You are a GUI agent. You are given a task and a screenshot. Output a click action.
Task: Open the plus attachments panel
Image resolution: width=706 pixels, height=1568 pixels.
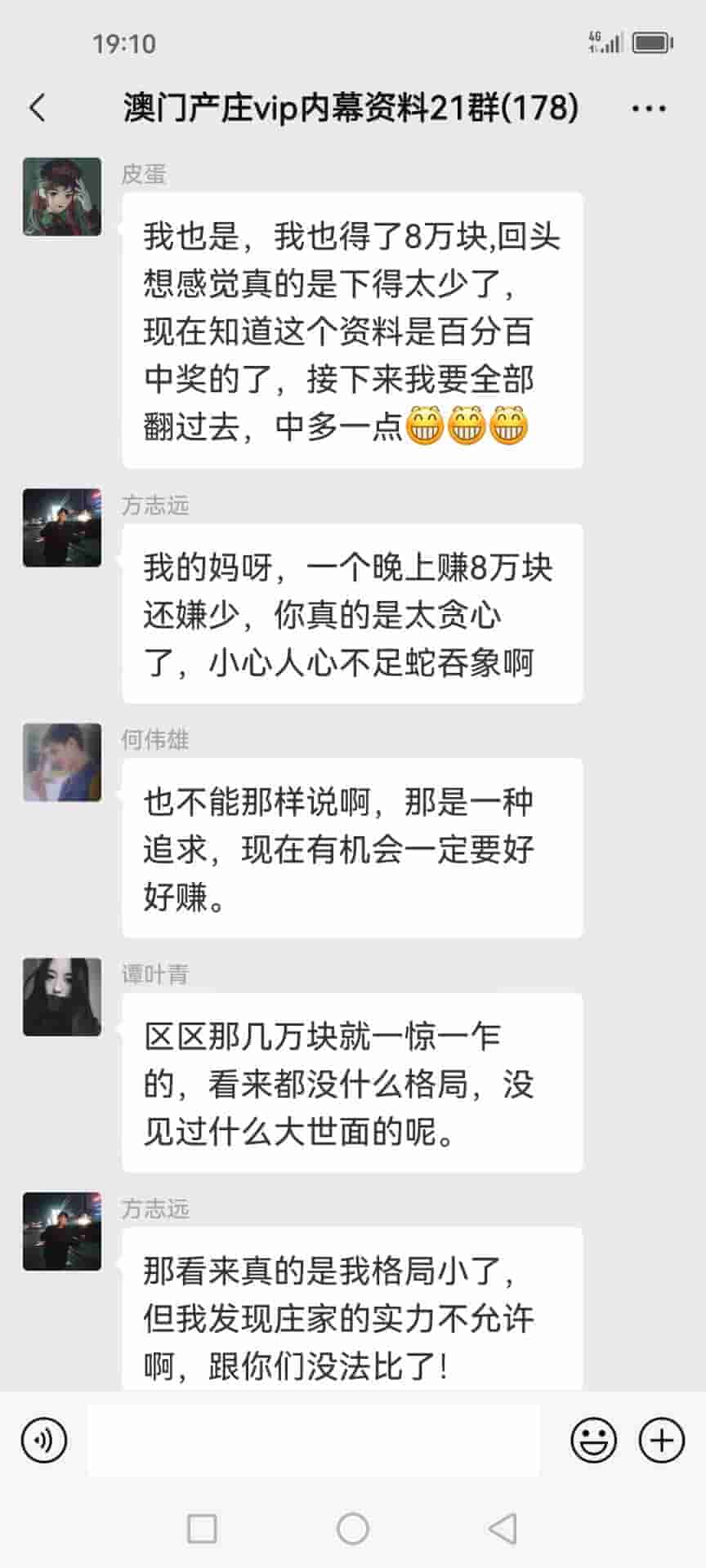(x=661, y=1440)
